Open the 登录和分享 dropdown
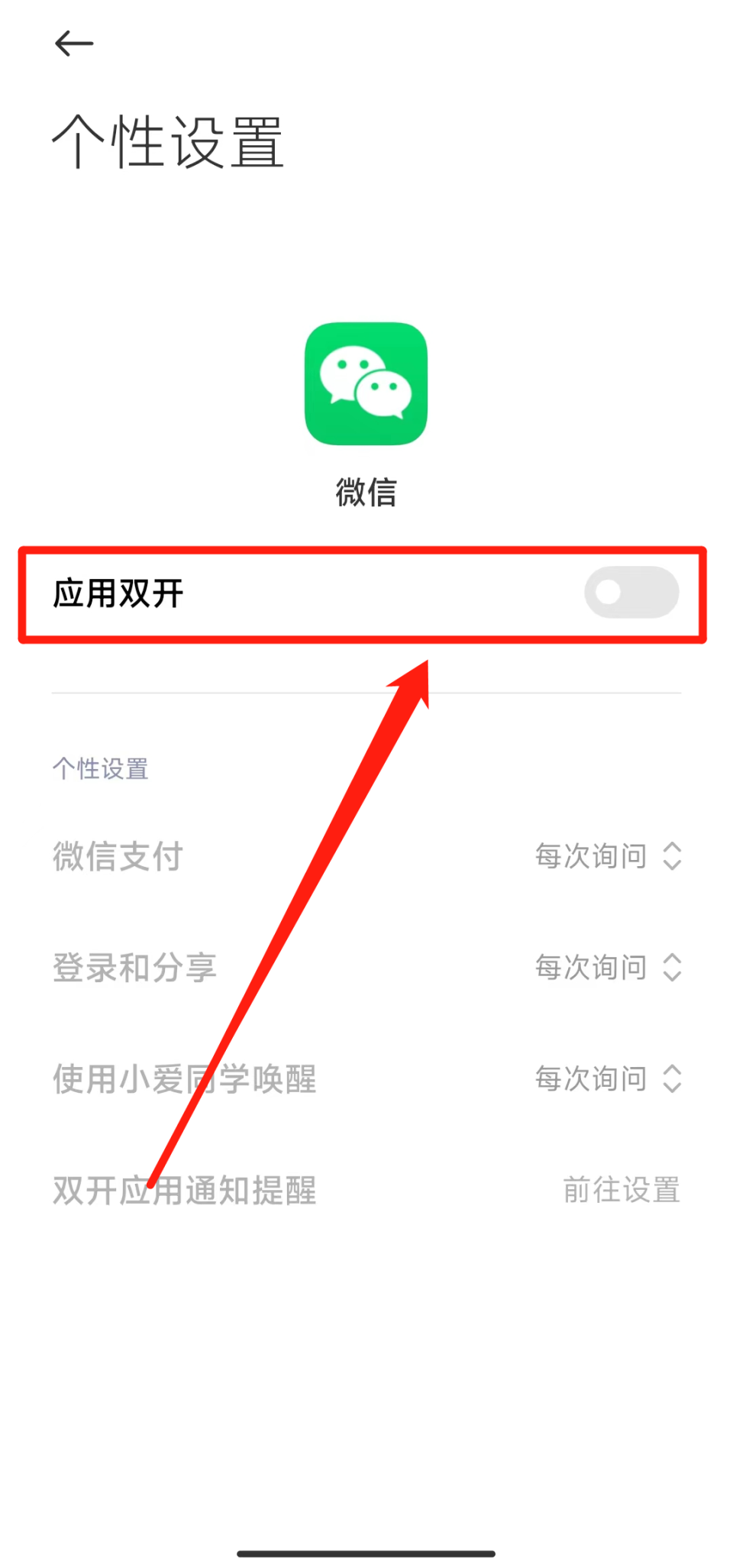733x1568 pixels. [608, 968]
